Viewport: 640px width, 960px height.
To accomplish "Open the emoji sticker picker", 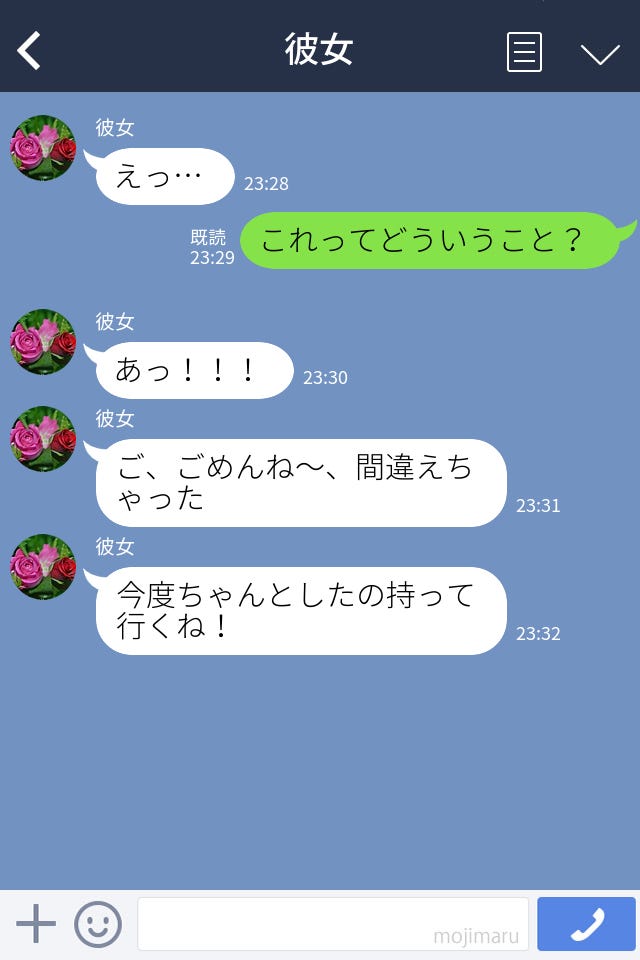I will click(x=98, y=924).
